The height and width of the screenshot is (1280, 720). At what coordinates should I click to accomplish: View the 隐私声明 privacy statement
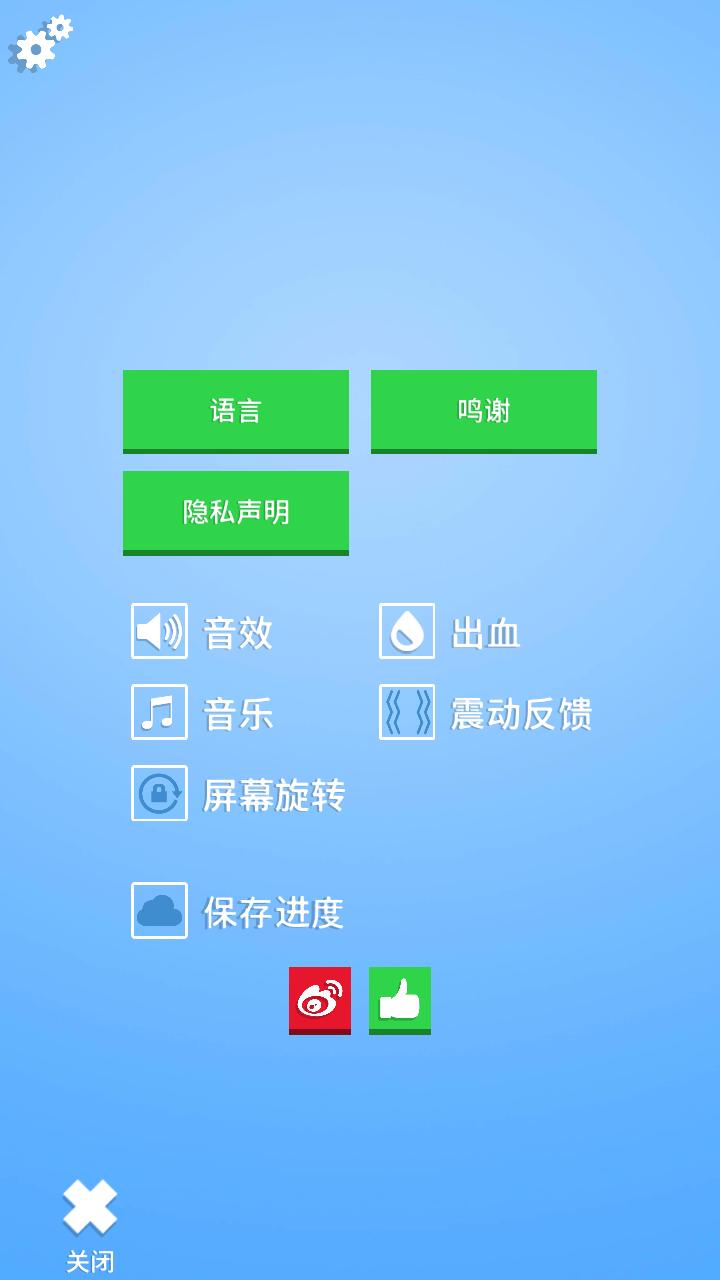[236, 510]
